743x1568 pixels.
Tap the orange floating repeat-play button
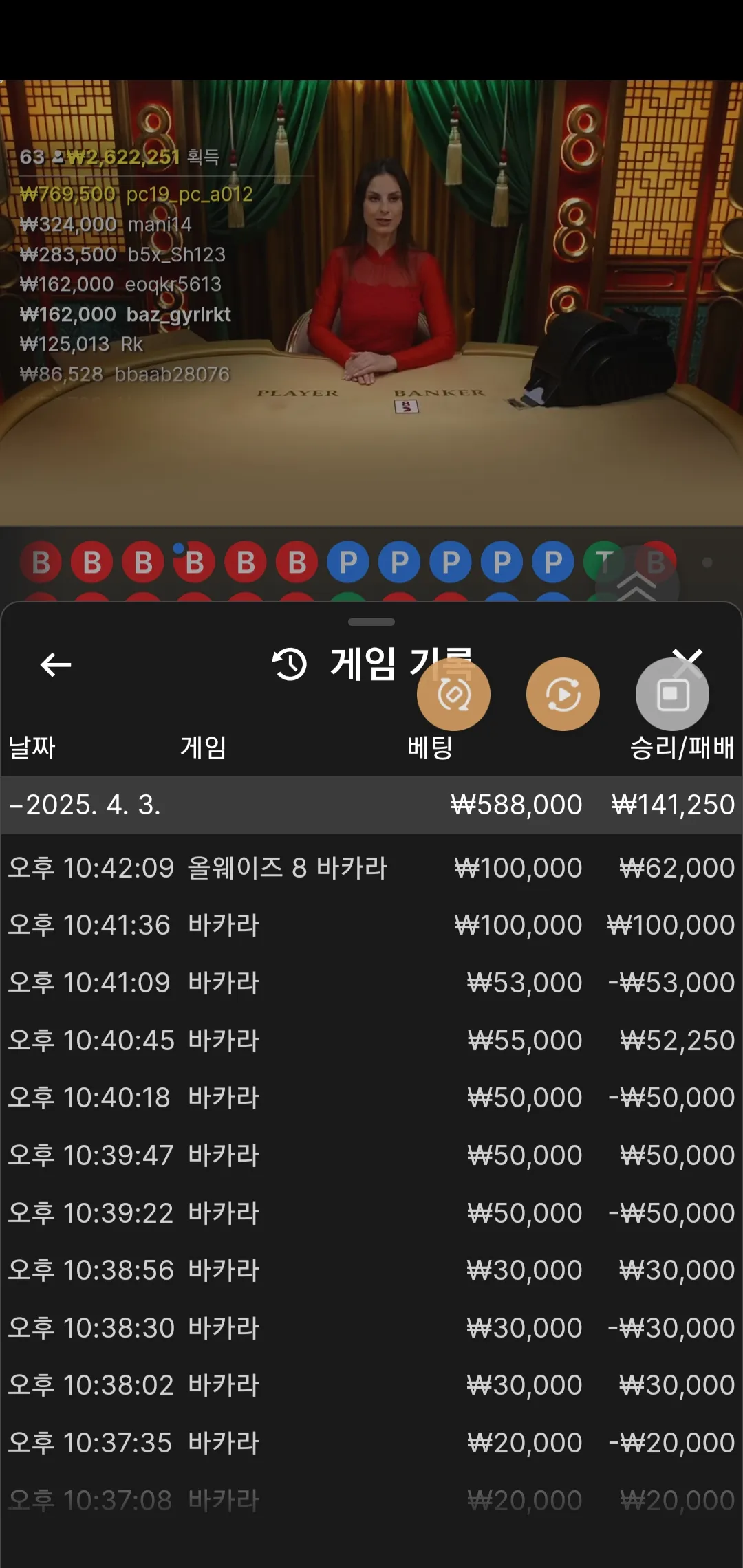[x=563, y=694]
